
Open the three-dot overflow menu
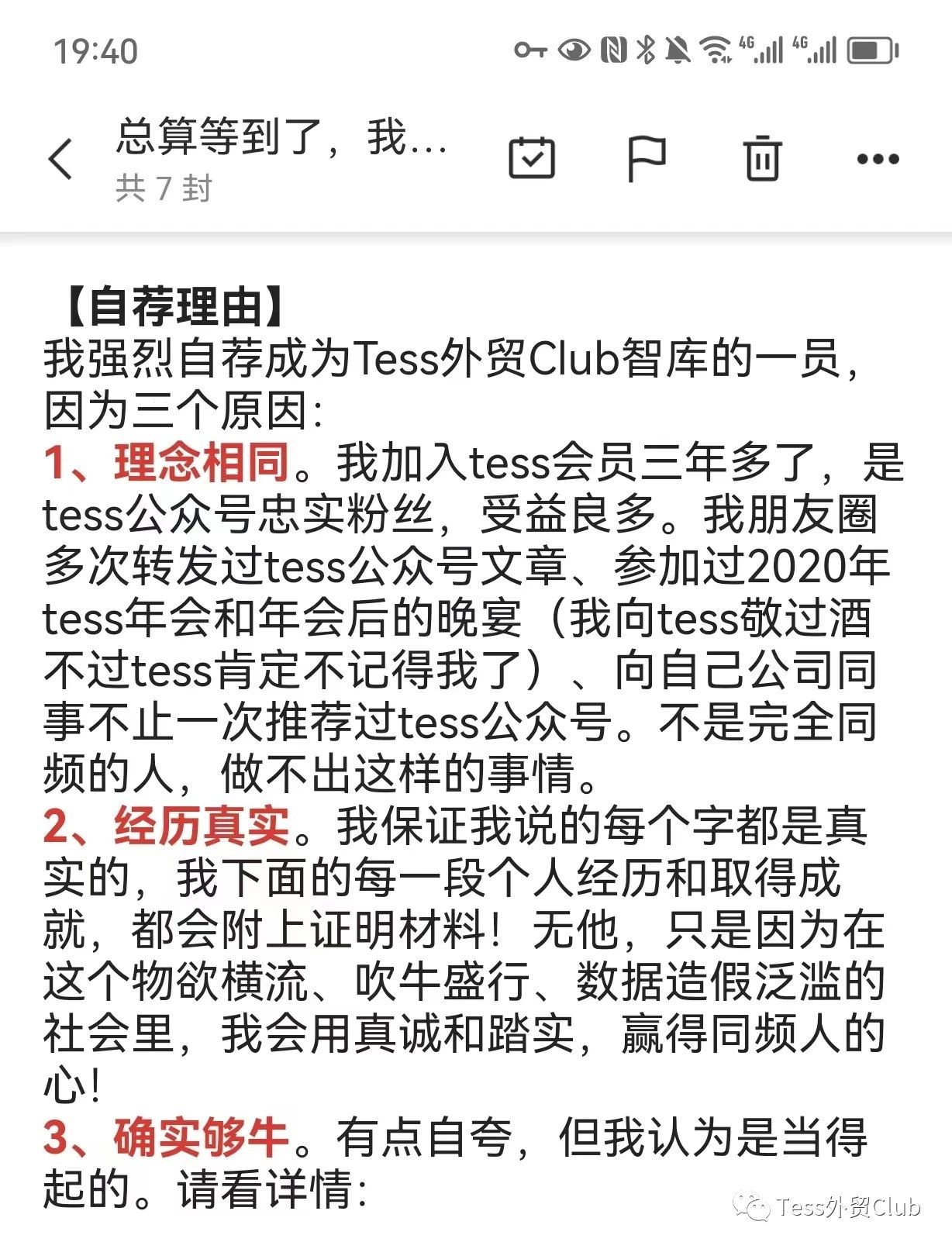878,159
